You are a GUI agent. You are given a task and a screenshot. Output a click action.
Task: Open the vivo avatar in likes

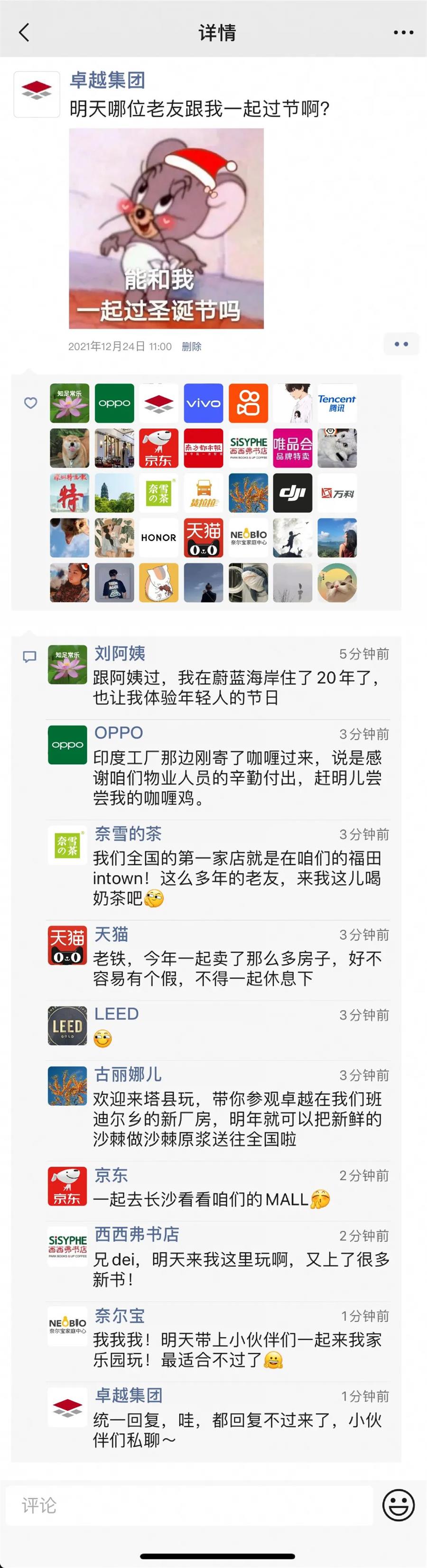click(x=204, y=403)
